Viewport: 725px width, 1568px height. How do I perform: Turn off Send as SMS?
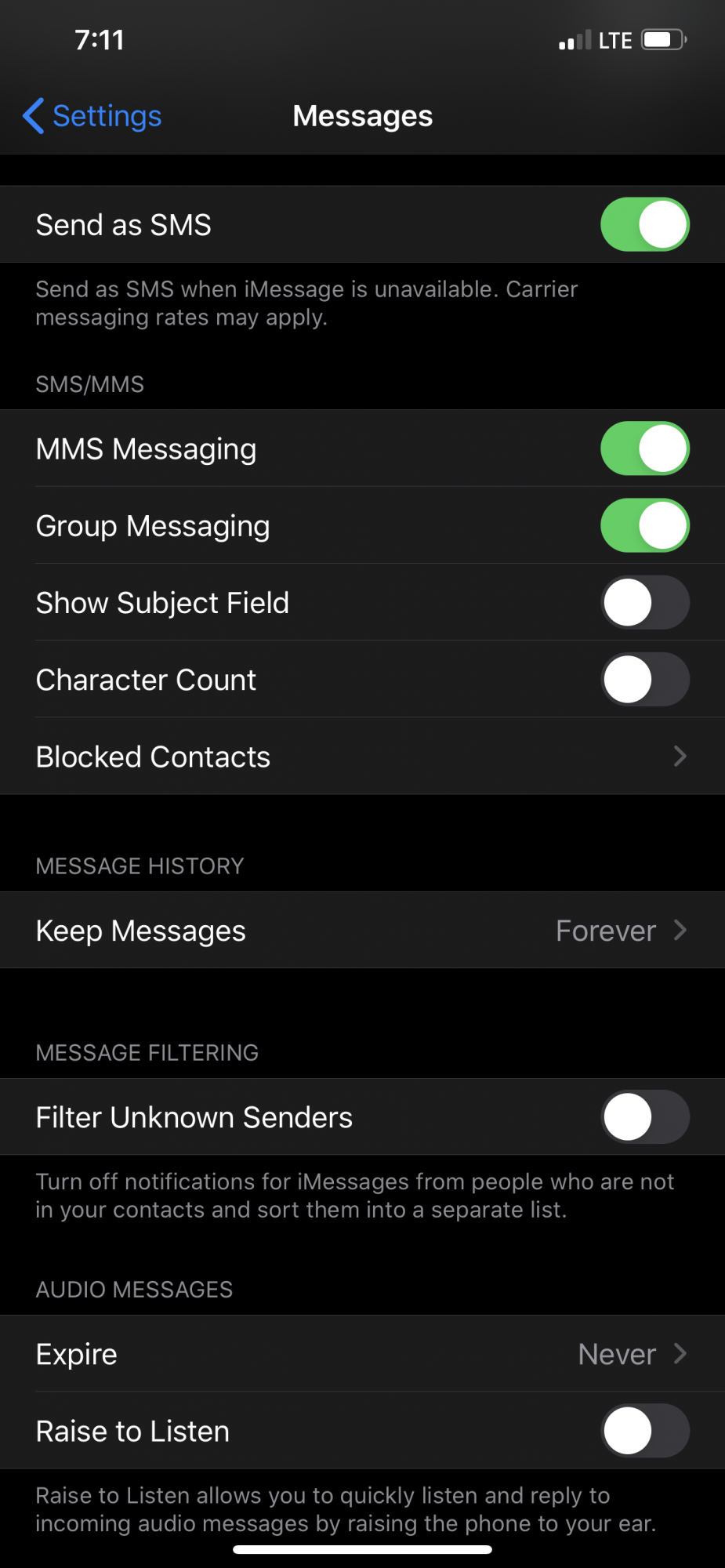tap(645, 224)
